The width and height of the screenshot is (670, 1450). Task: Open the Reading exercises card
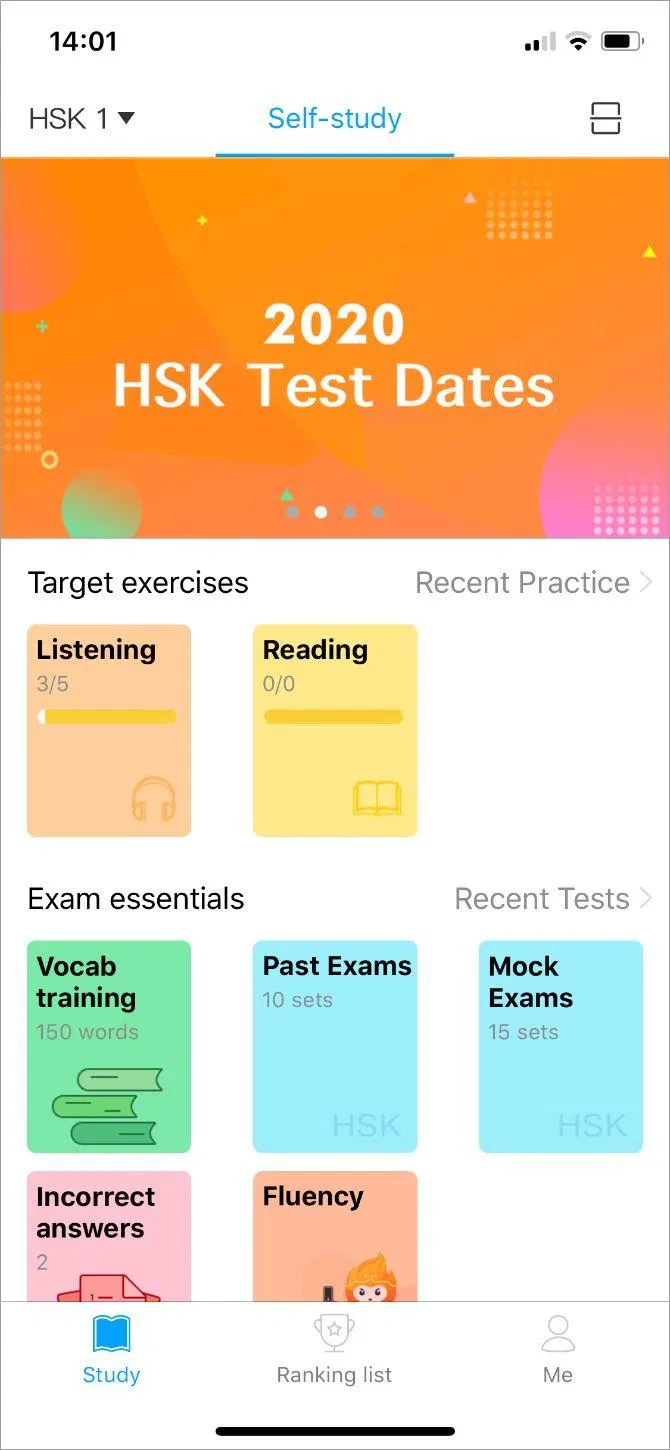(335, 730)
